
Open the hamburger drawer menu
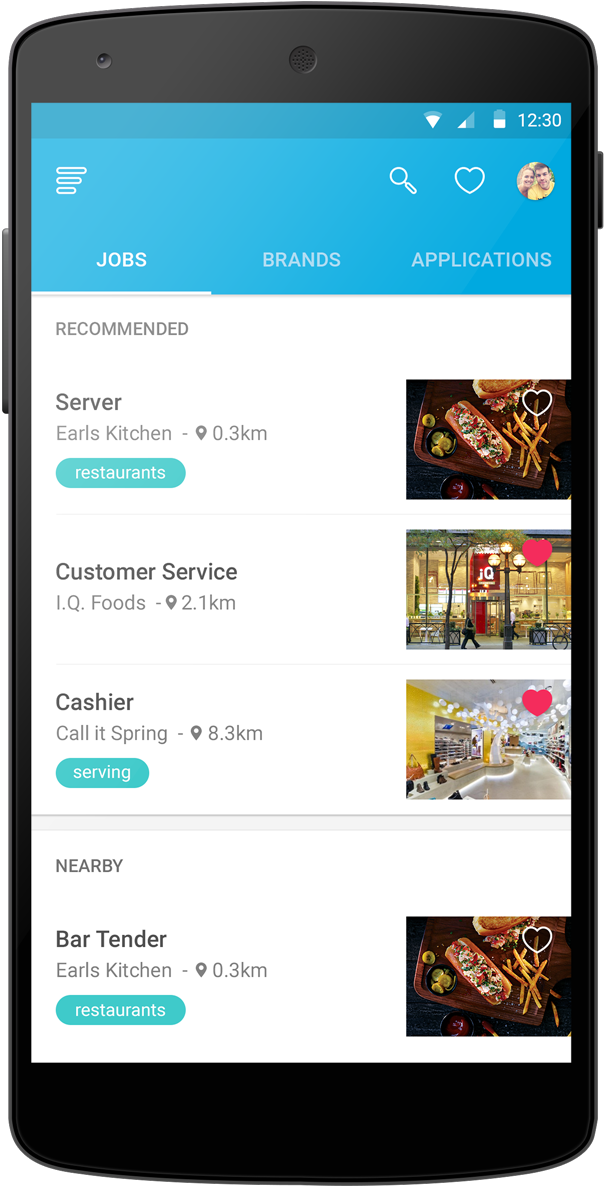pos(71,181)
